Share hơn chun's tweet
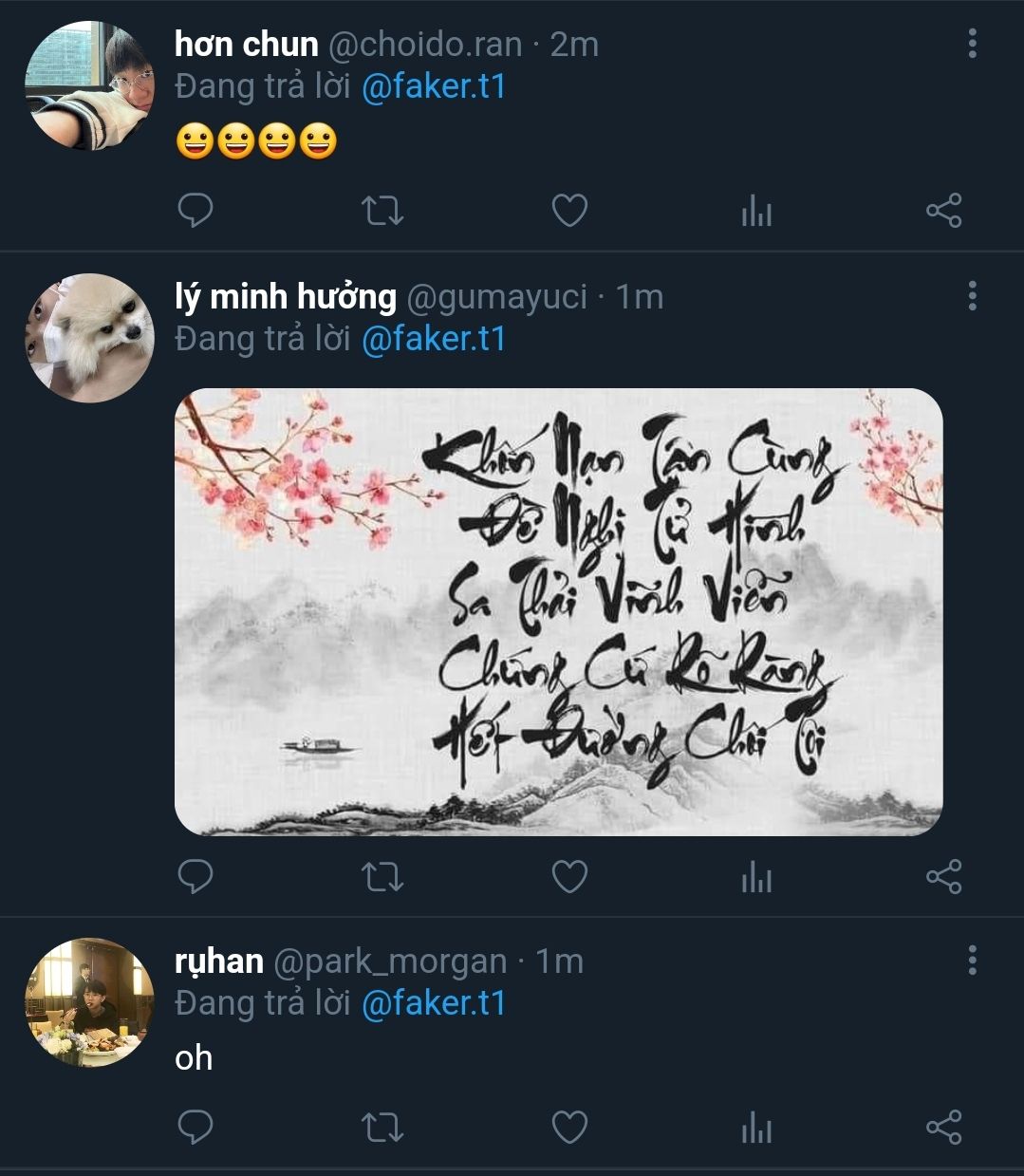Viewport: 1024px width, 1176px height. (943, 210)
